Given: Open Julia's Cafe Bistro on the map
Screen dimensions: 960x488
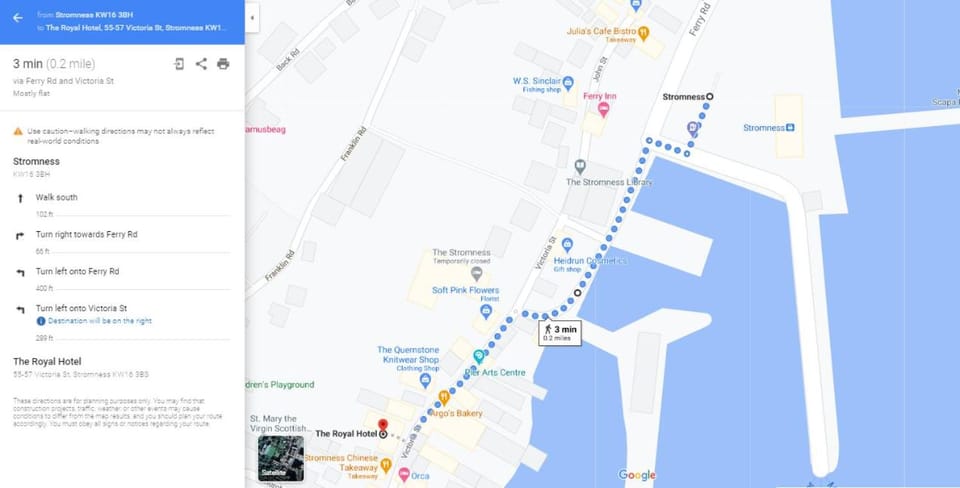Looking at the screenshot, I should [644, 32].
